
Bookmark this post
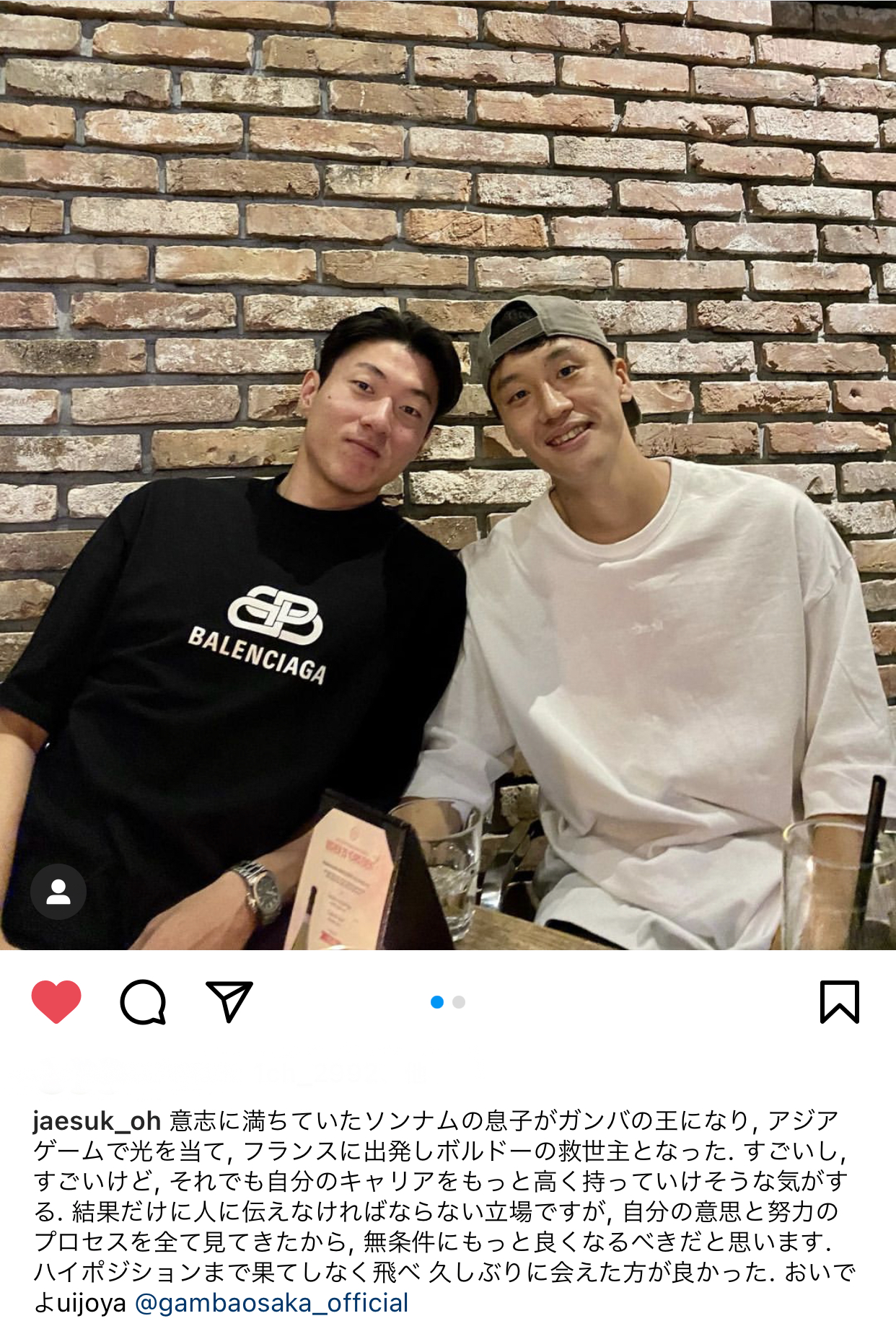pyautogui.click(x=839, y=1001)
